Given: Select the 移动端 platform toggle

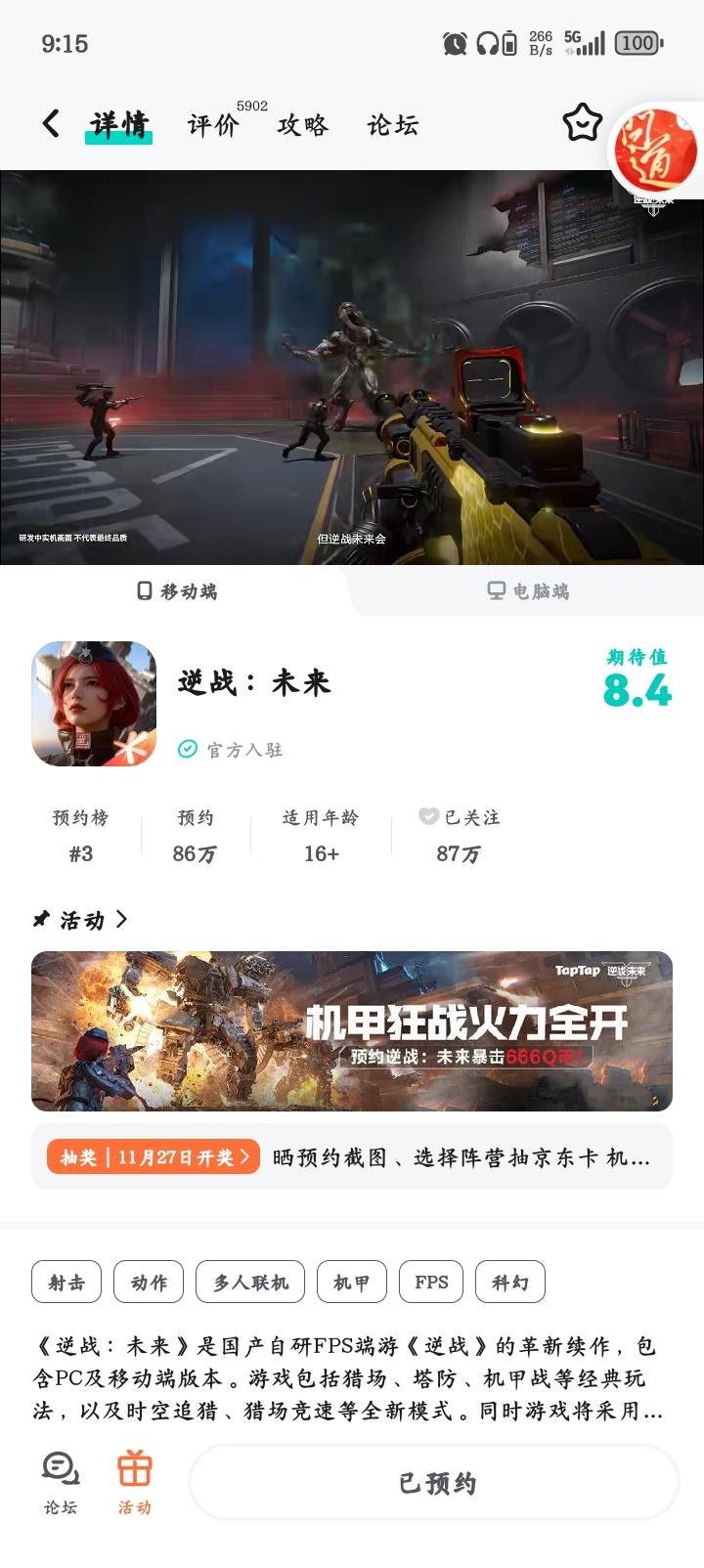Looking at the screenshot, I should coord(176,590).
